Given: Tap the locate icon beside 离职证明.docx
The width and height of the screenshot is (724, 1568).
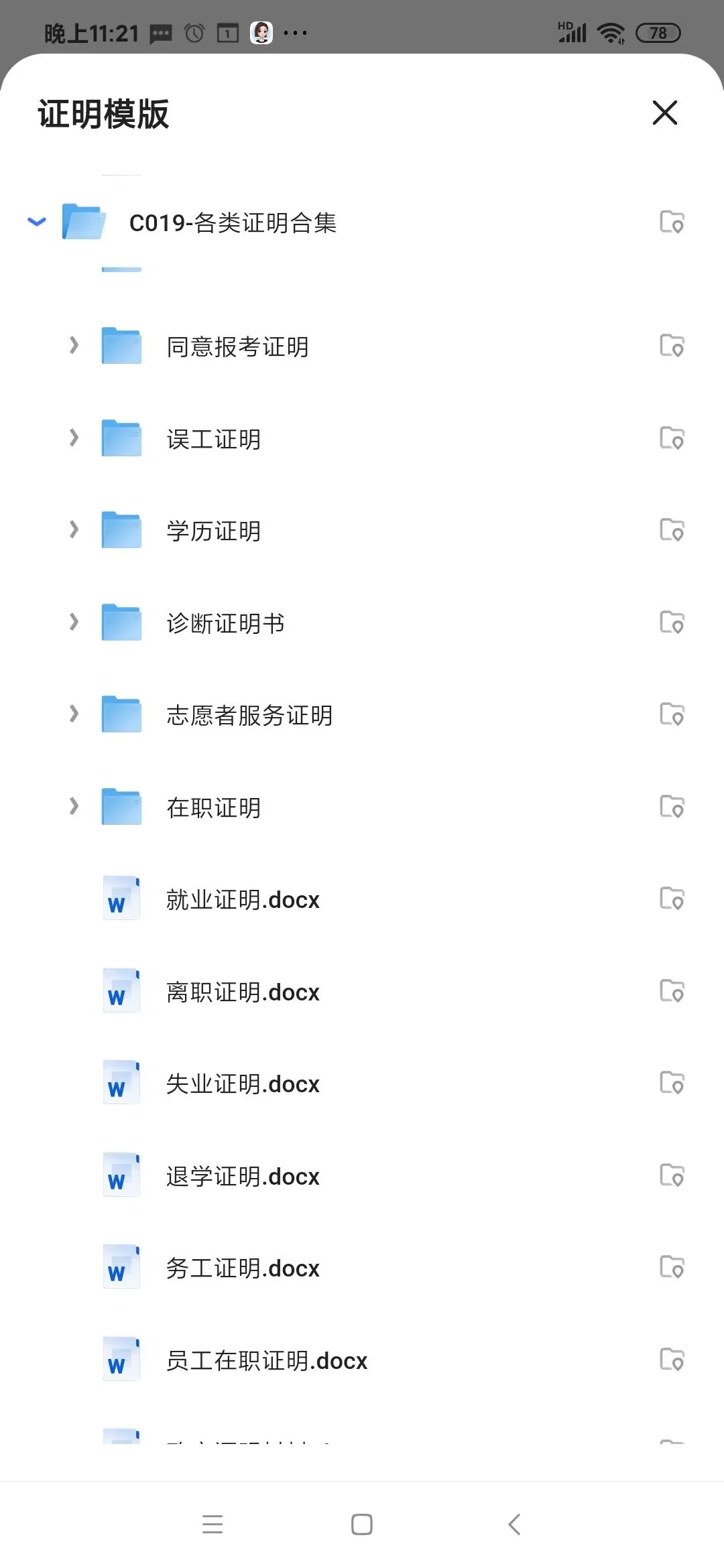Looking at the screenshot, I should tap(672, 991).
